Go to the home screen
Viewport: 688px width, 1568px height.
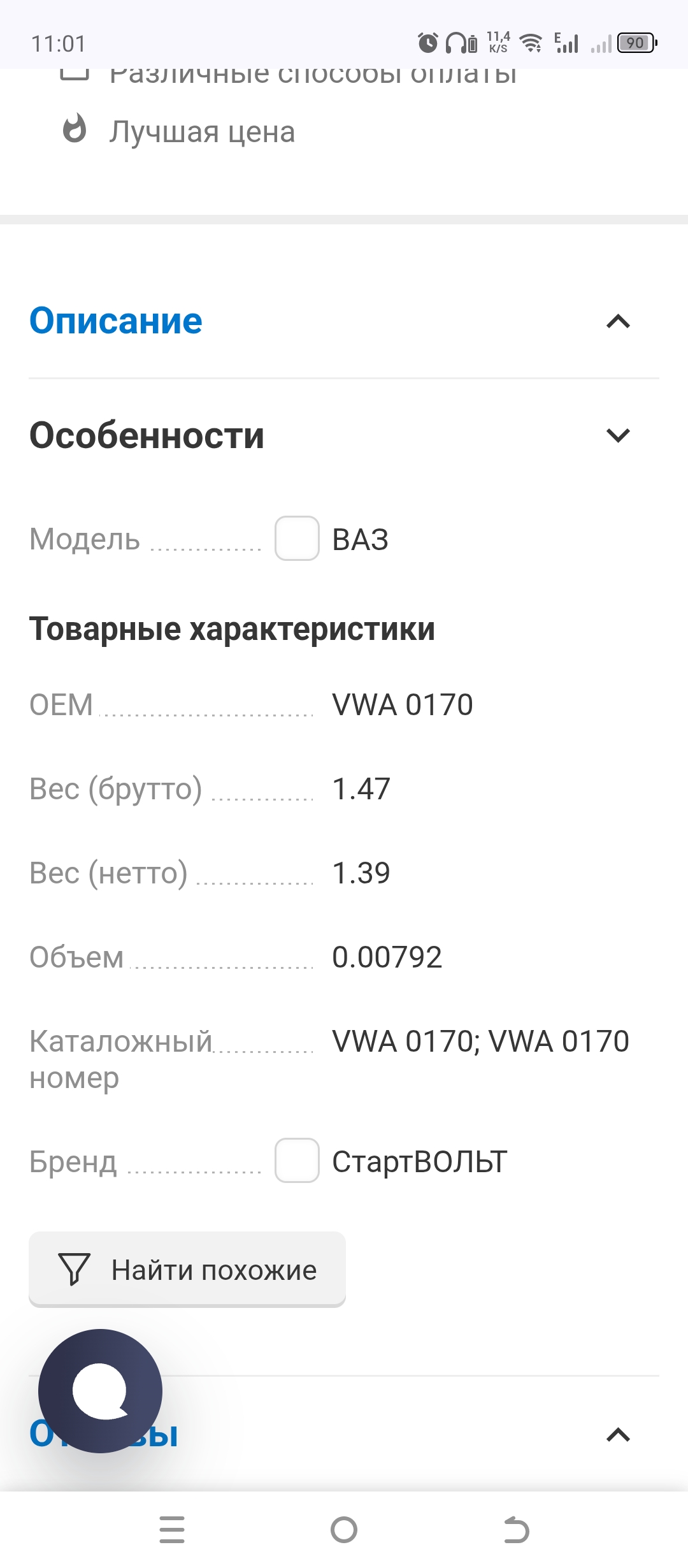(344, 1530)
